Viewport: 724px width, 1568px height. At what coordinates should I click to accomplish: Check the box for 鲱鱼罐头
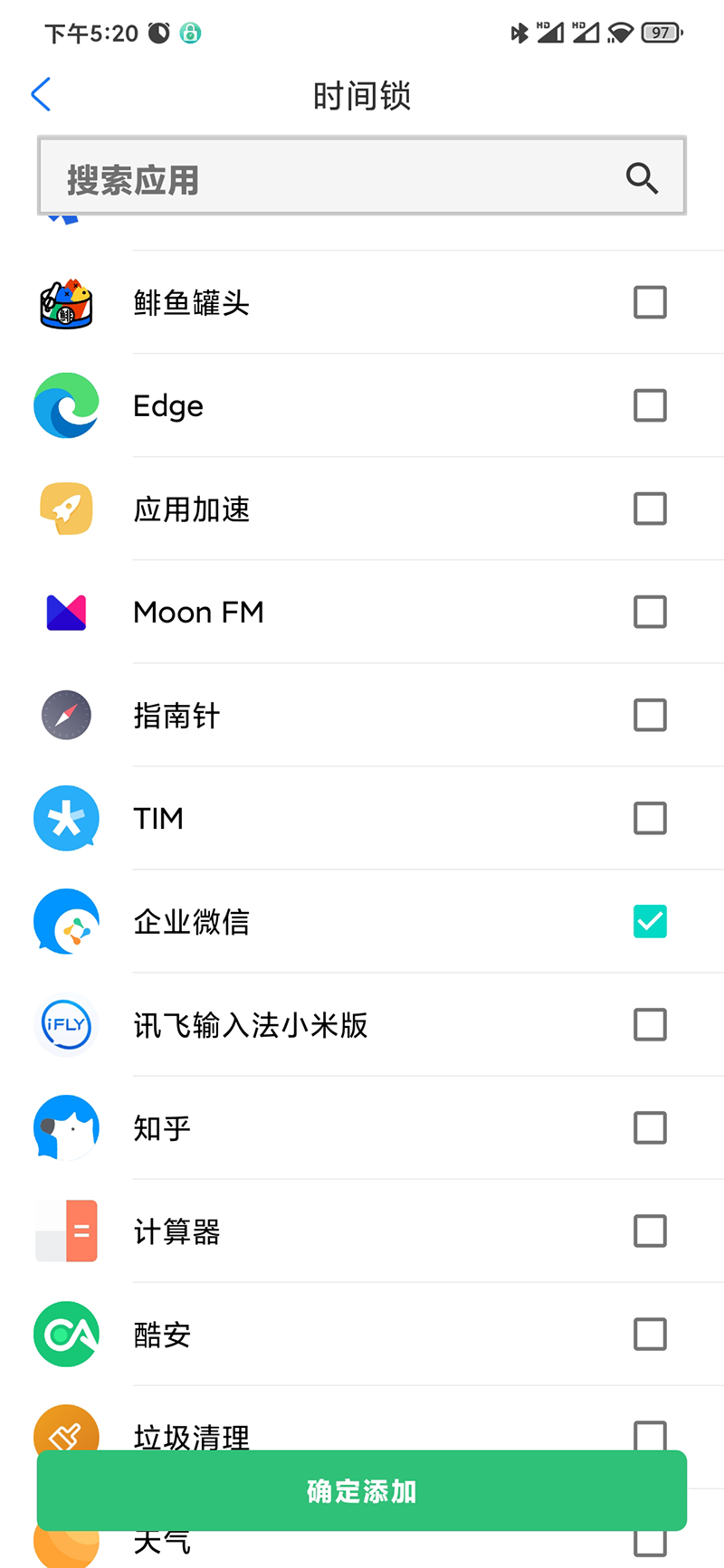click(650, 302)
